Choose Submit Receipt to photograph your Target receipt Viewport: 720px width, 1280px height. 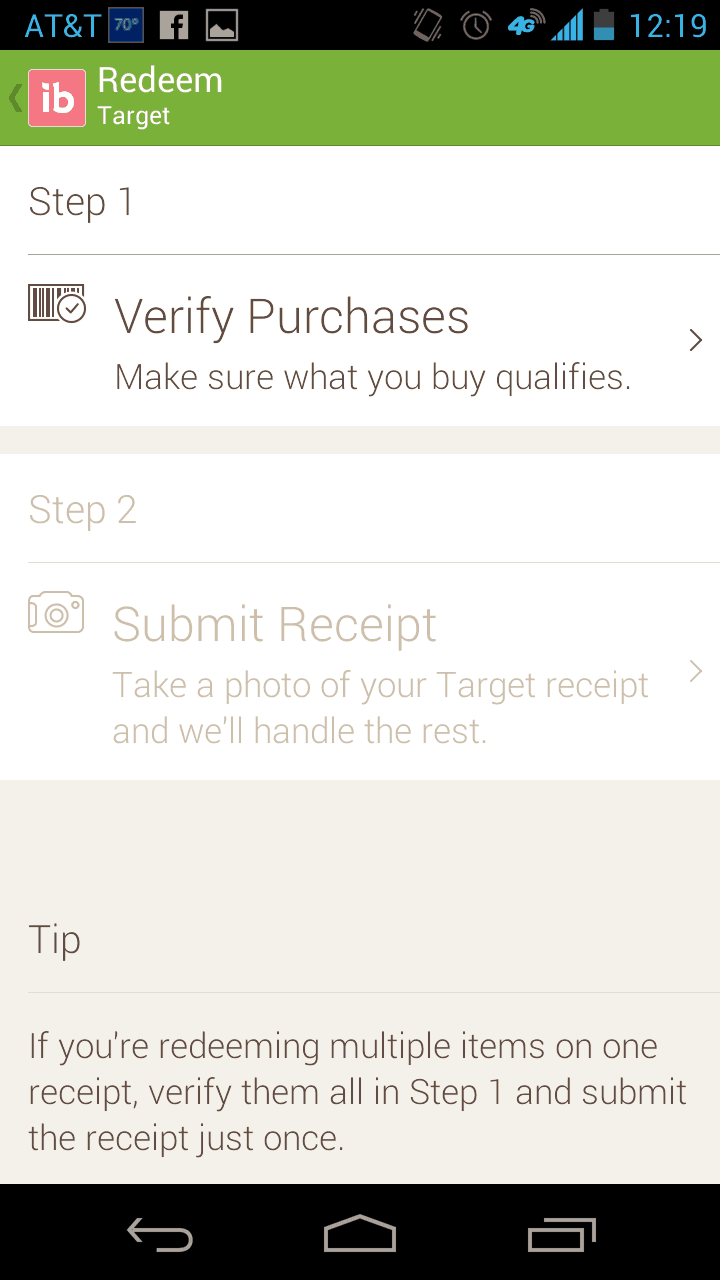275,624
